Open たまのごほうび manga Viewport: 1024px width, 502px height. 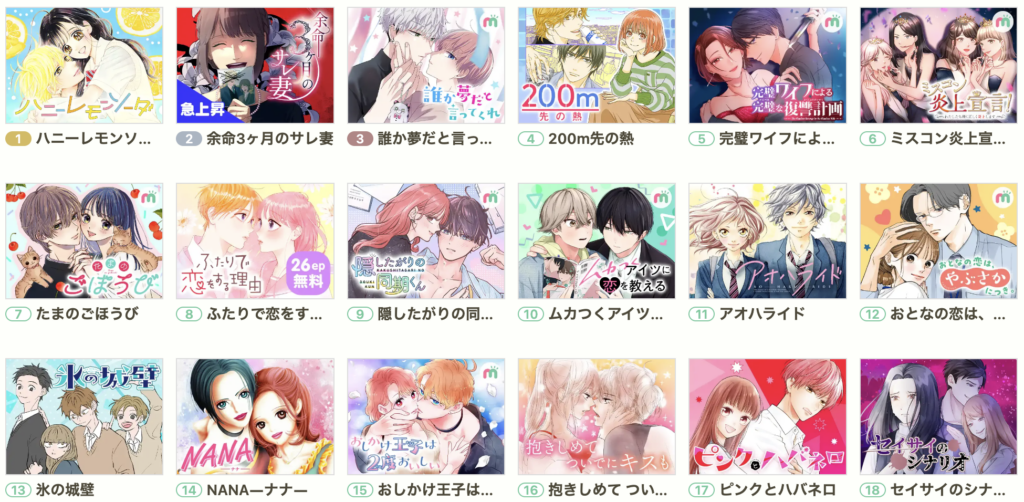tap(84, 241)
